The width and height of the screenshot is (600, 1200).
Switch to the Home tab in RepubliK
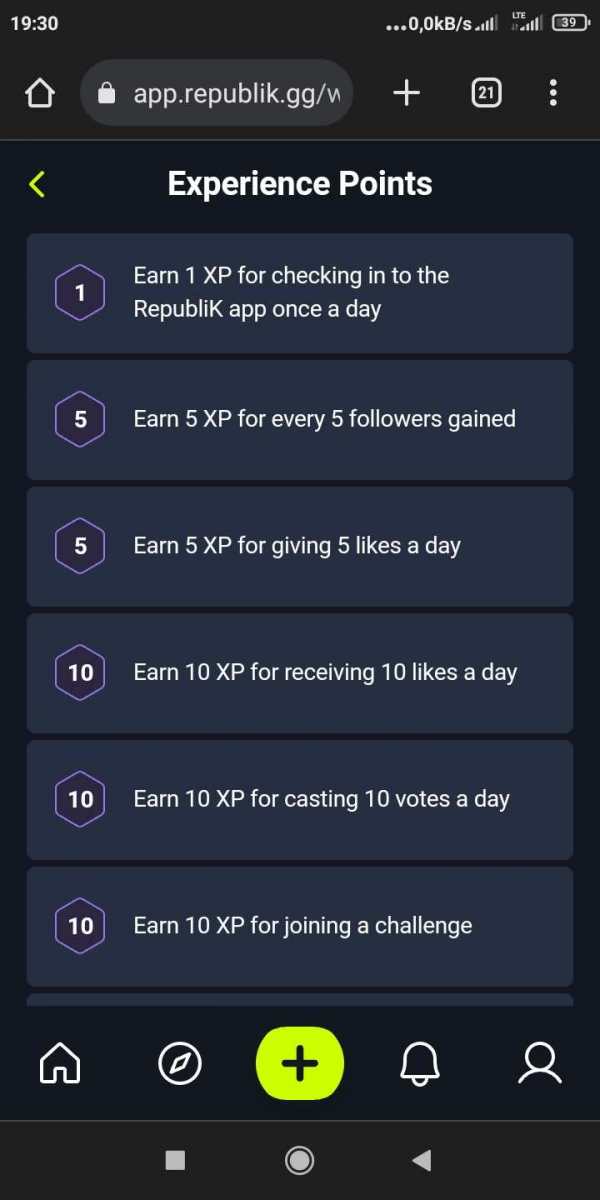pyautogui.click(x=60, y=1064)
